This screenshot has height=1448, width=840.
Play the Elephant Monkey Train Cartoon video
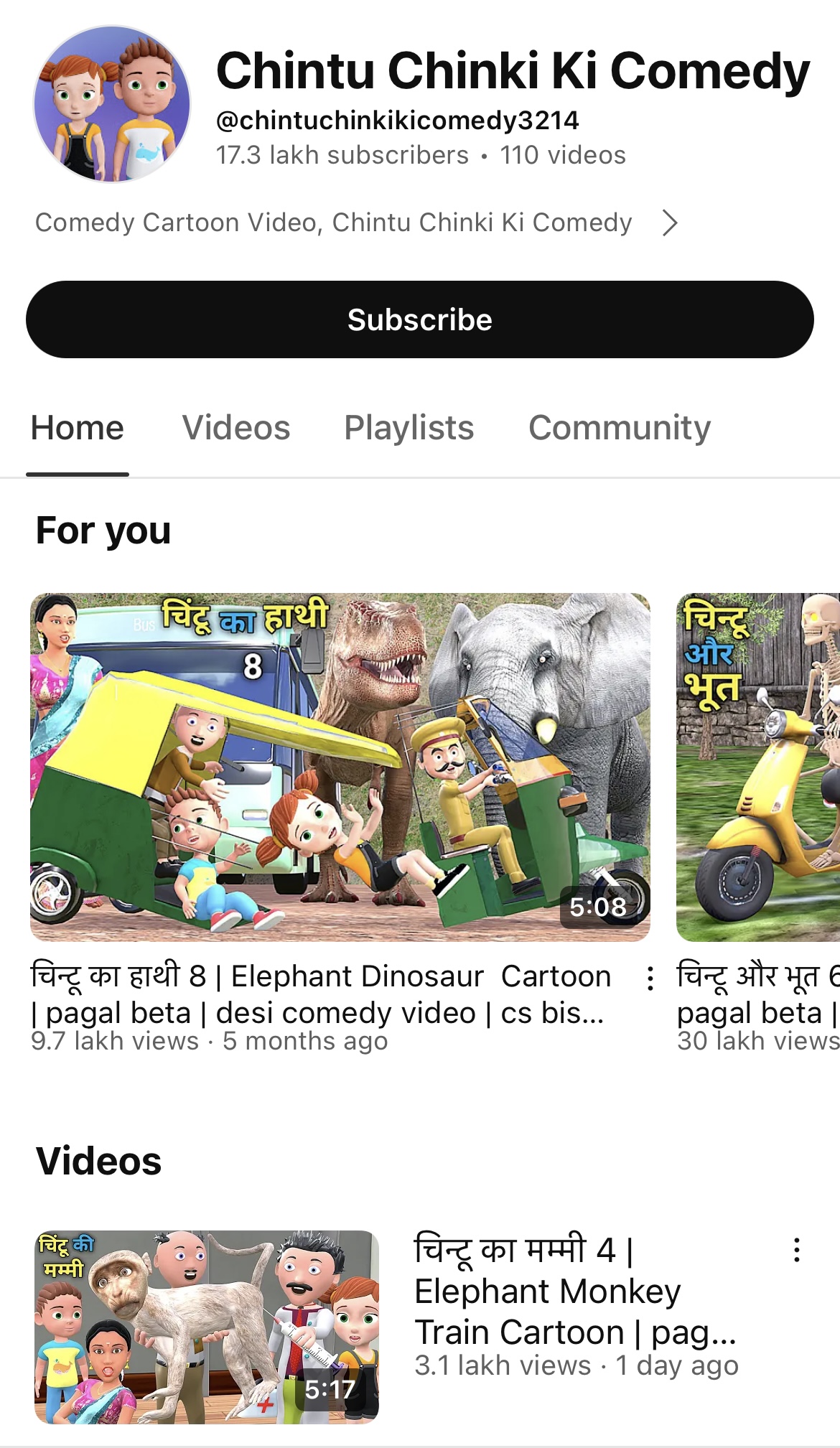(x=207, y=1327)
